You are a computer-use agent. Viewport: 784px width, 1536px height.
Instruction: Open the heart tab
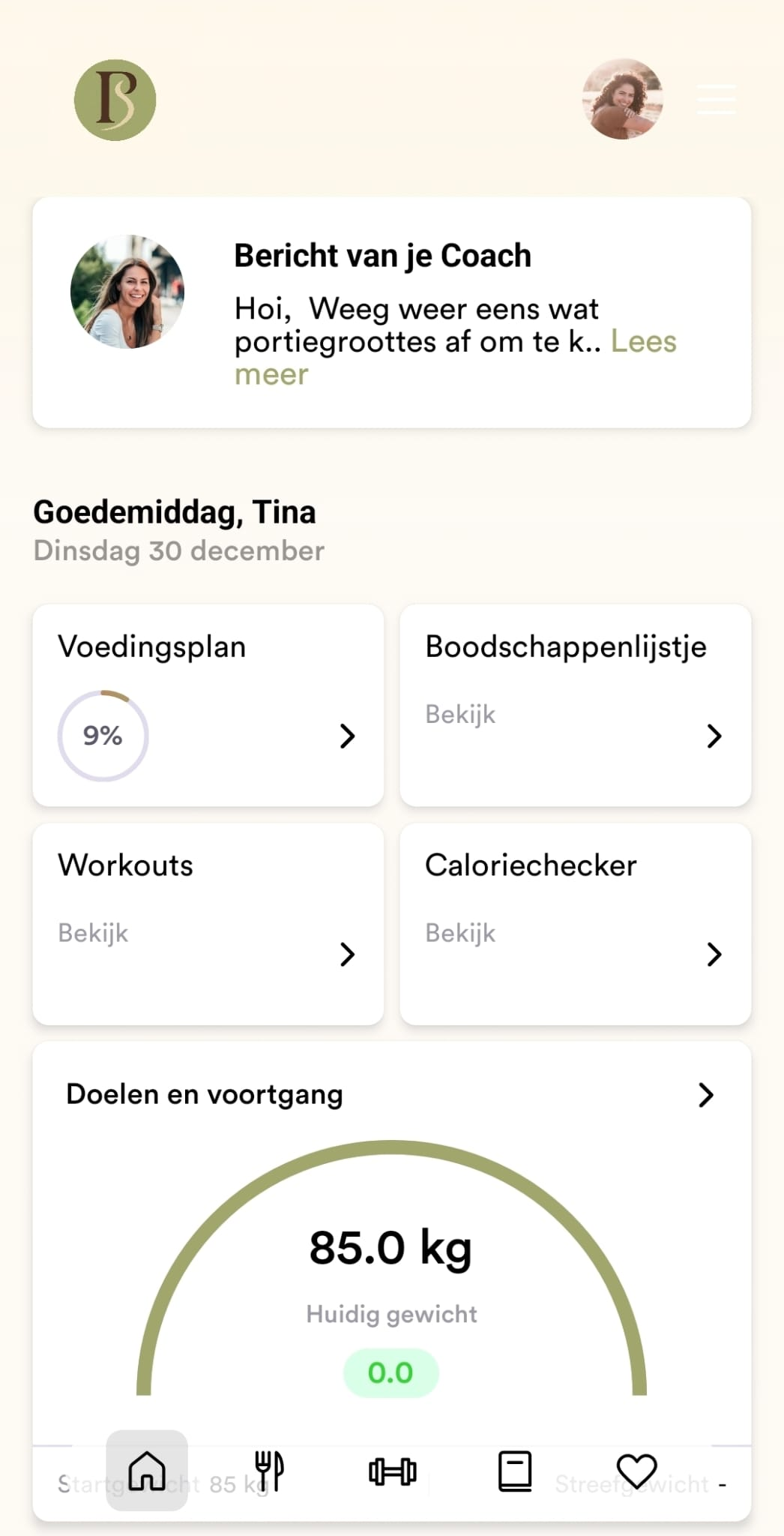point(636,1470)
